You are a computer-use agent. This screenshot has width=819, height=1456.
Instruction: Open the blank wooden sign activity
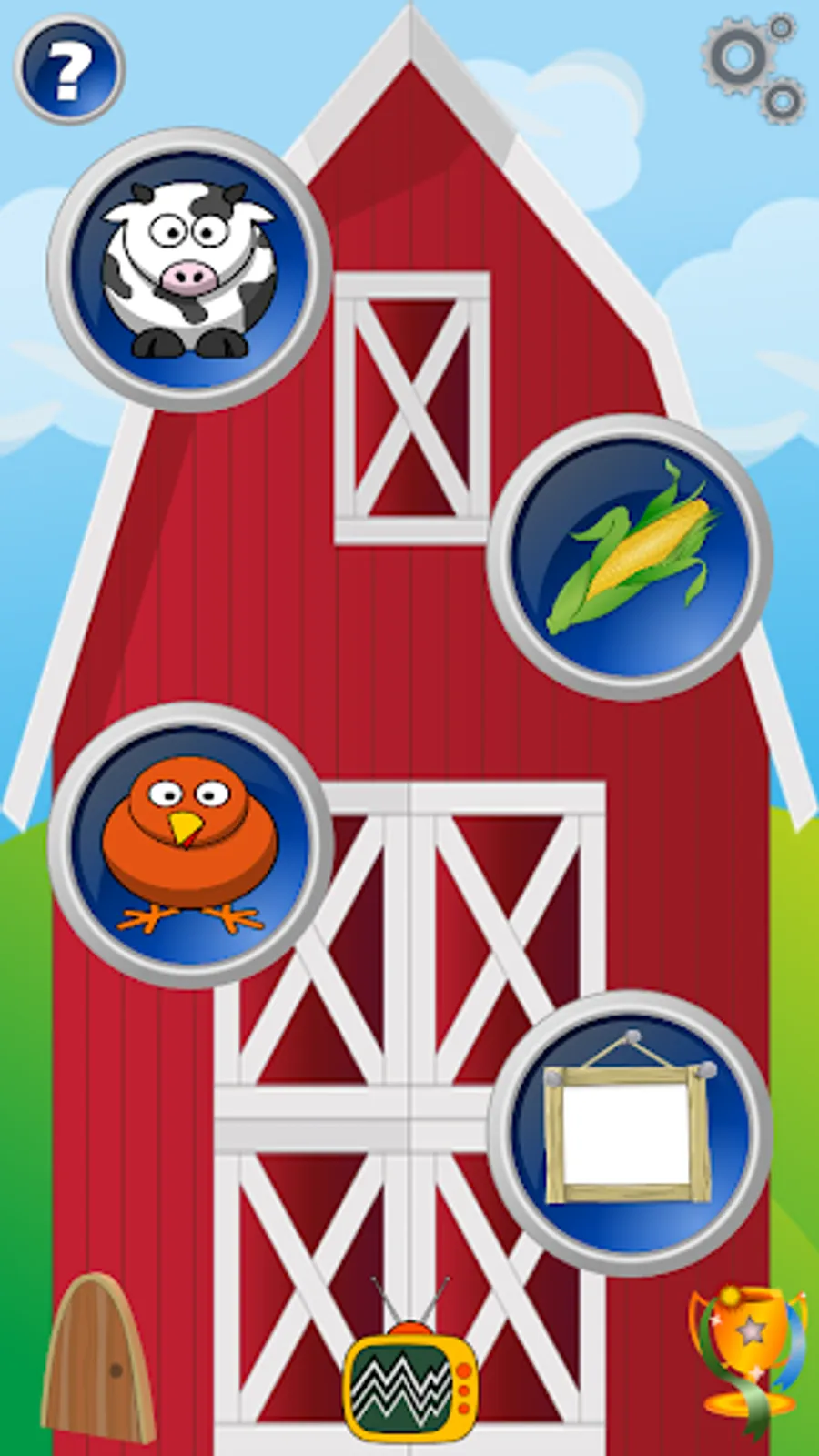[630, 1132]
